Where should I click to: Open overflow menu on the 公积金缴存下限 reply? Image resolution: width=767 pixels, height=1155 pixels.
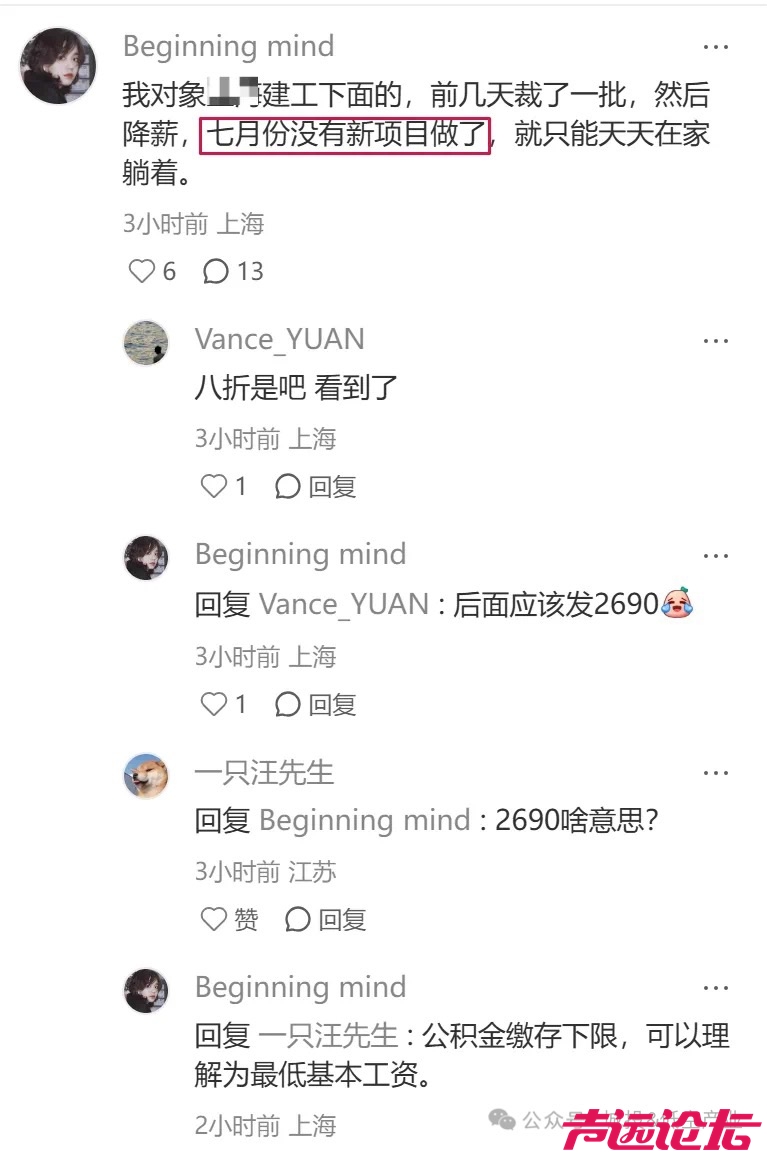pyautogui.click(x=715, y=988)
